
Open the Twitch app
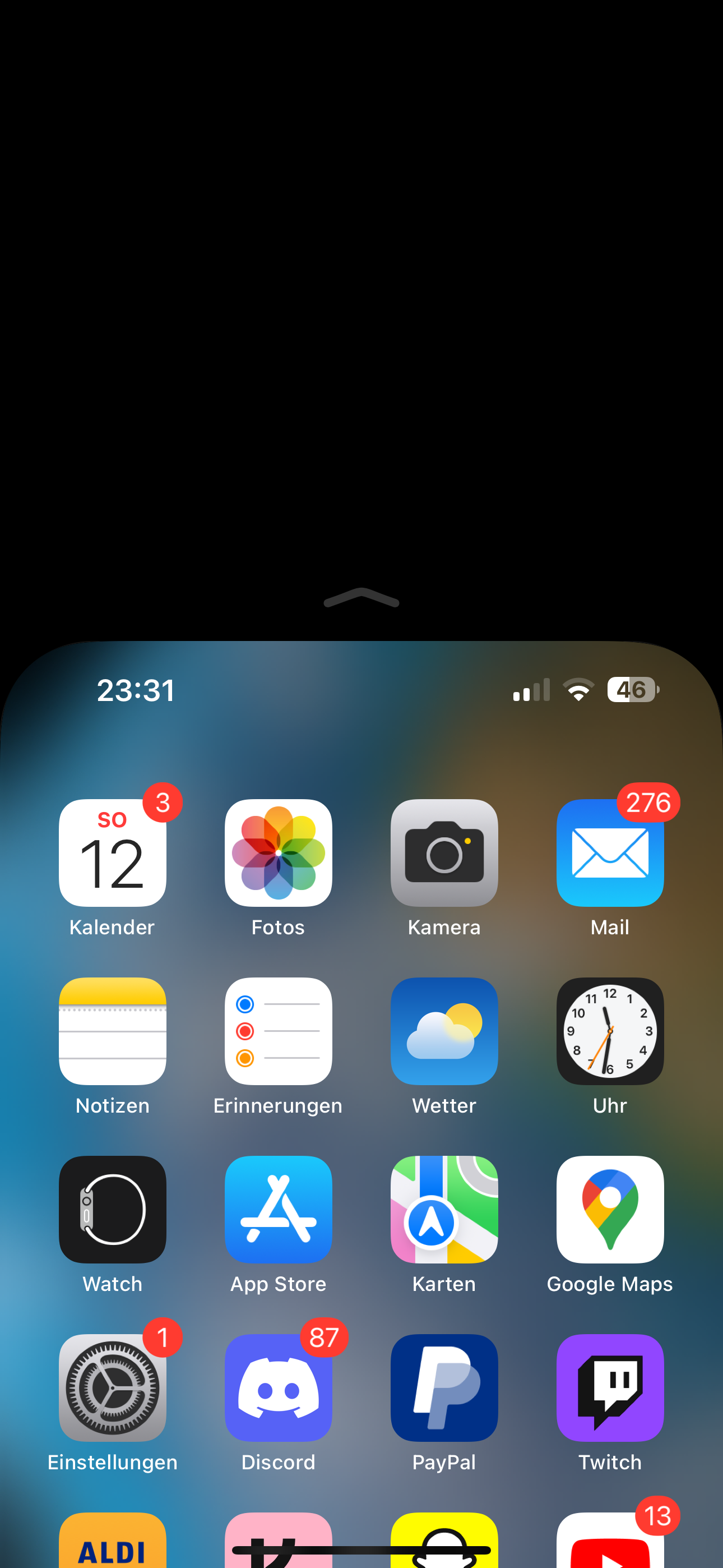[610, 1388]
